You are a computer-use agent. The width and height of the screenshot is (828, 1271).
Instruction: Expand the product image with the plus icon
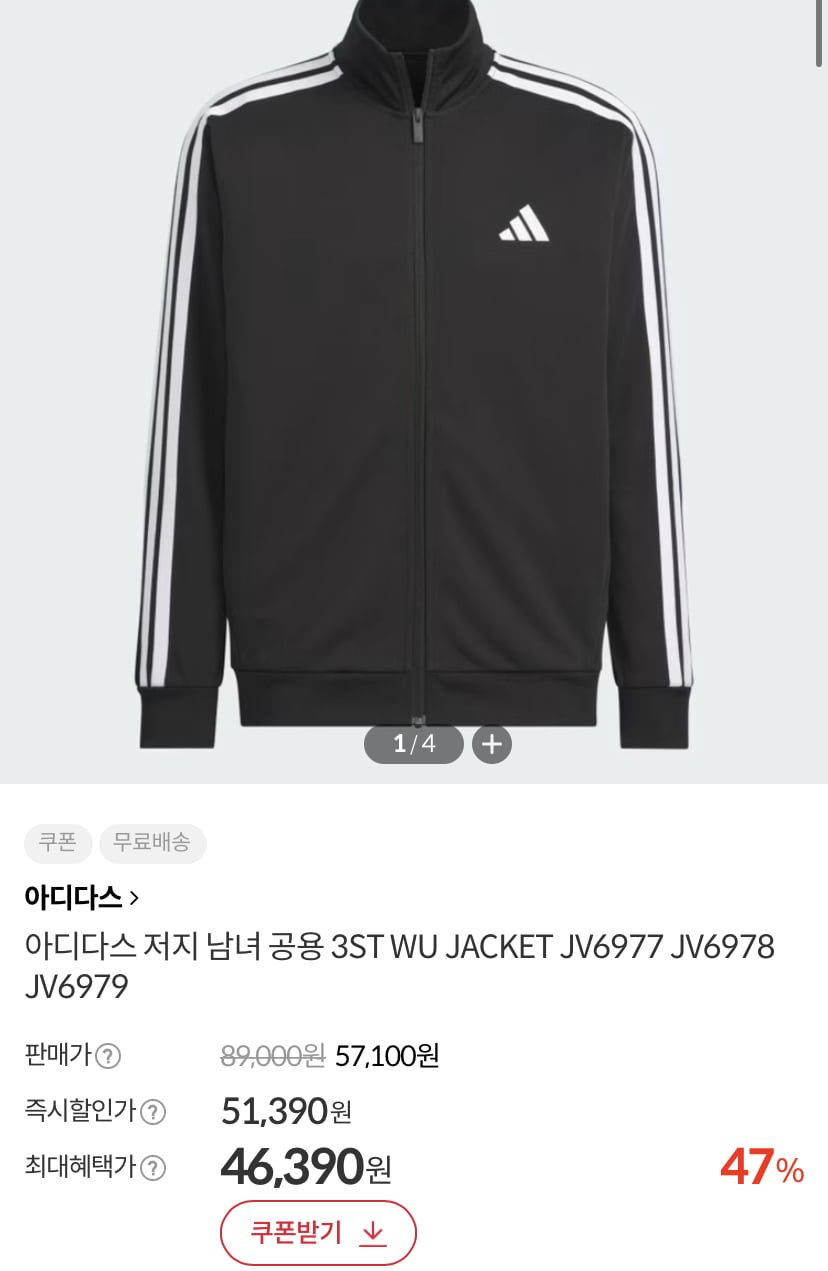[491, 744]
